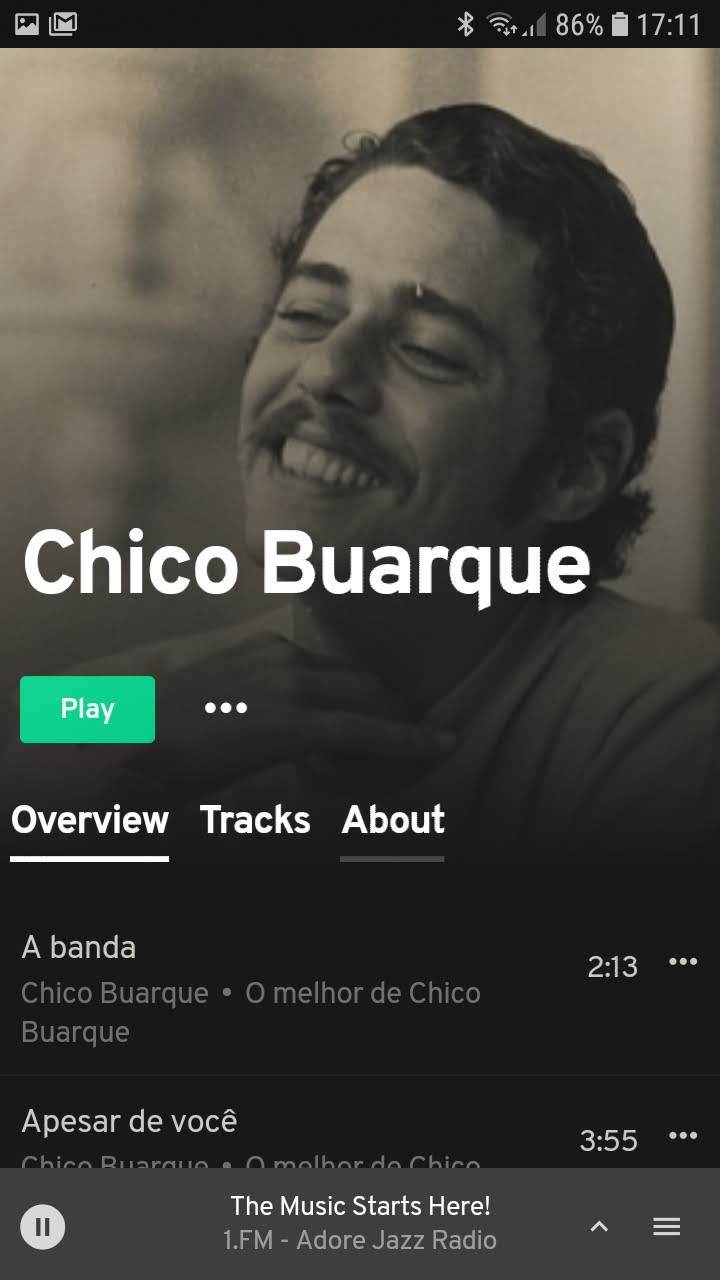Pause the currently playing radio stream
This screenshot has height=1280, width=720.
pos(42,1226)
